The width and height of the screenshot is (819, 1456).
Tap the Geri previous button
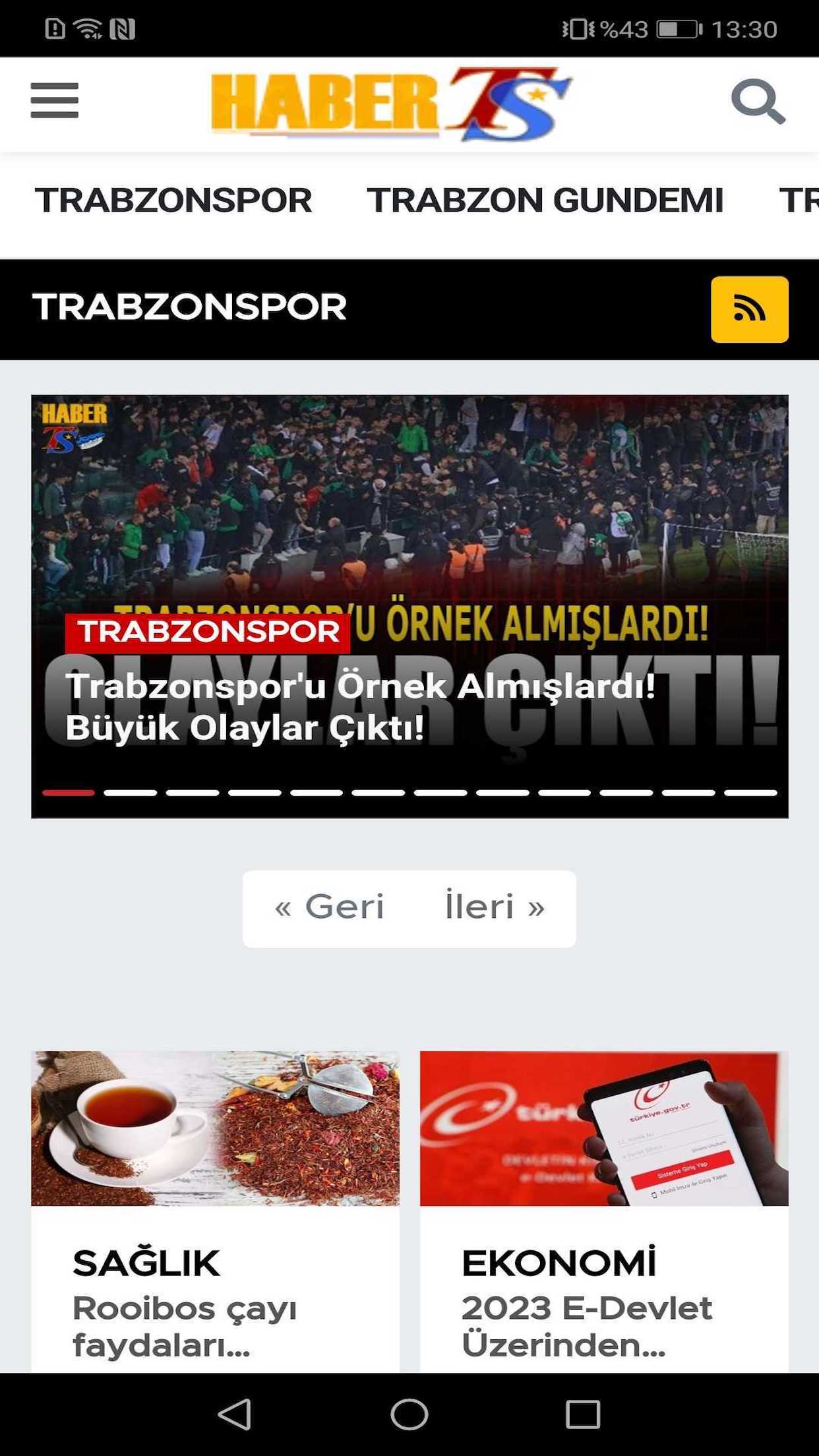[x=329, y=907]
